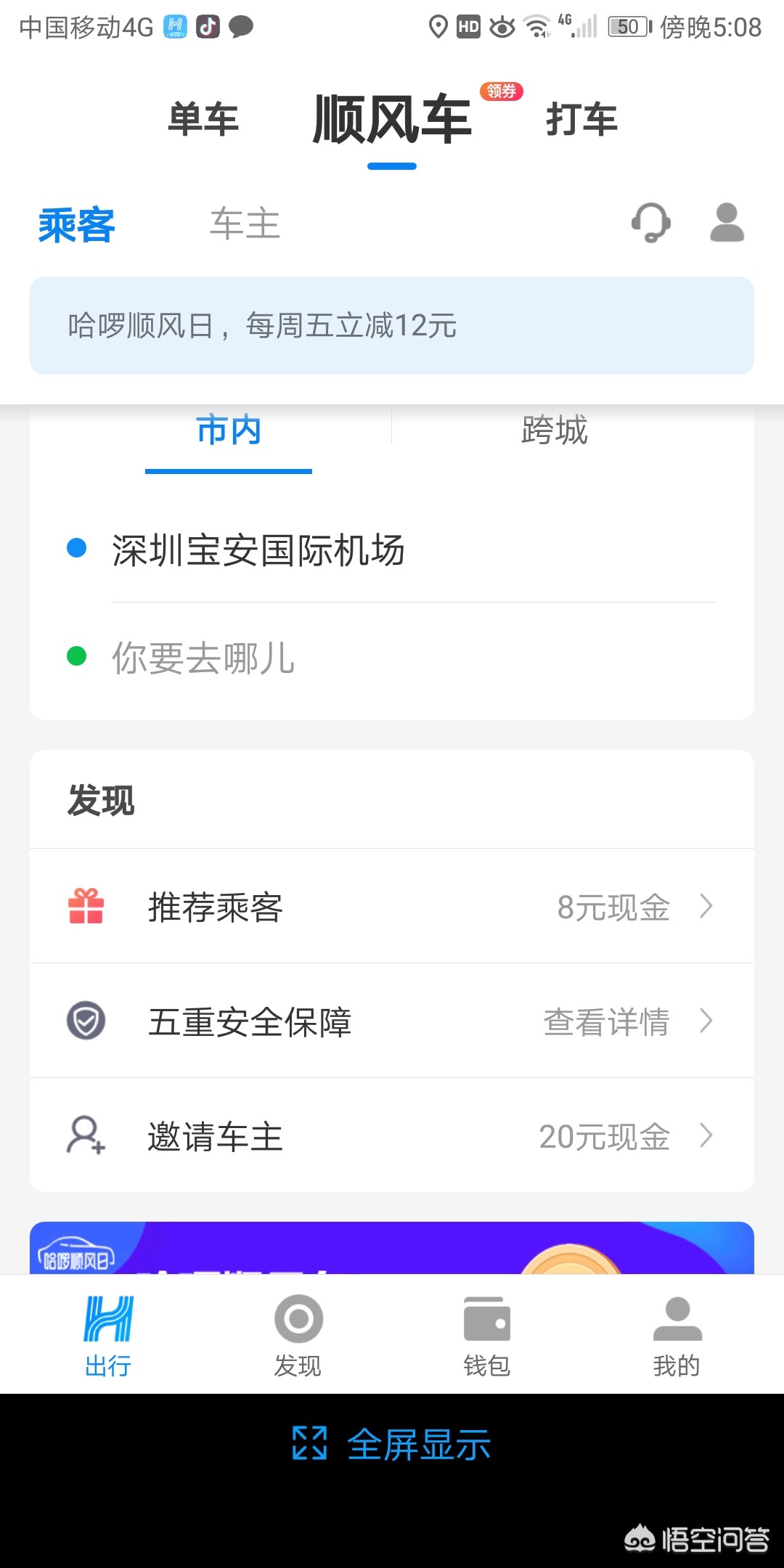Open the purple 哈啰顺风日 promo banner
The height and width of the screenshot is (1568, 784).
(x=392, y=1249)
